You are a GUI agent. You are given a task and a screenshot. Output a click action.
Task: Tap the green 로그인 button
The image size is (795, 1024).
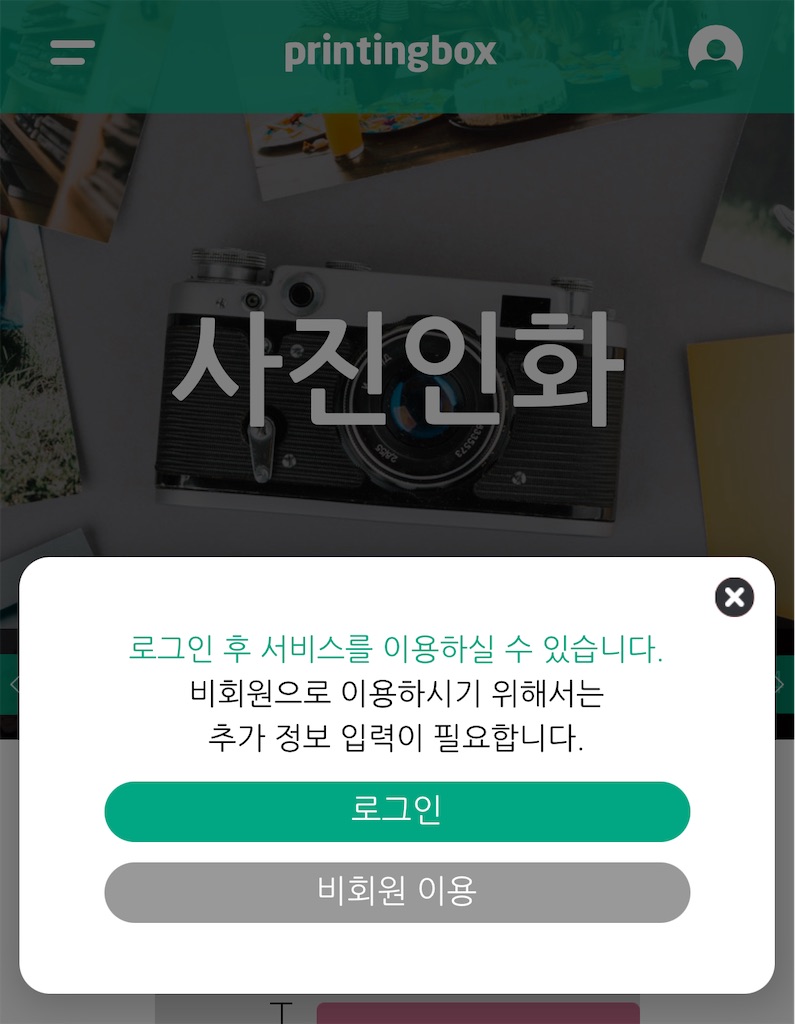tap(397, 811)
